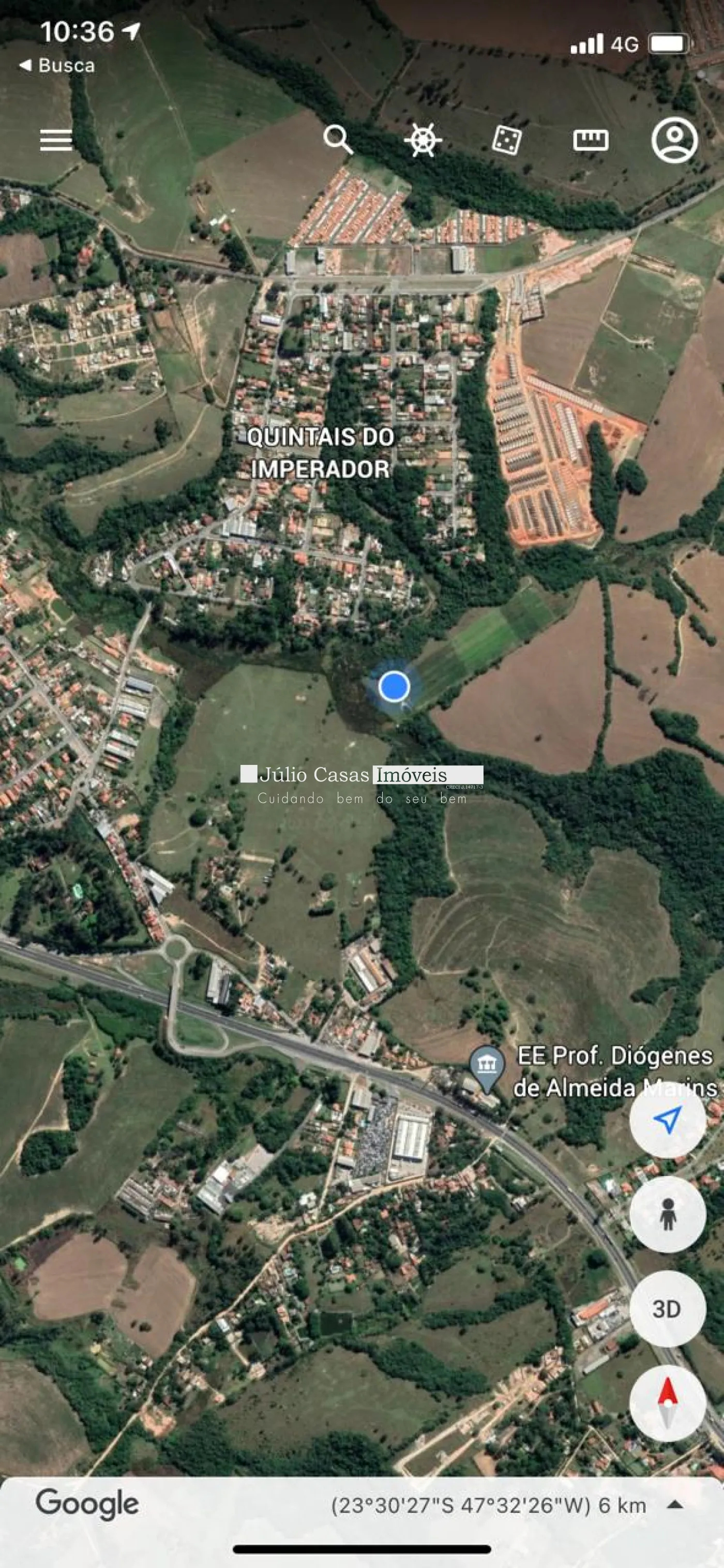The width and height of the screenshot is (724, 1568).
Task: Tap the dice for a random place
Action: (507, 141)
